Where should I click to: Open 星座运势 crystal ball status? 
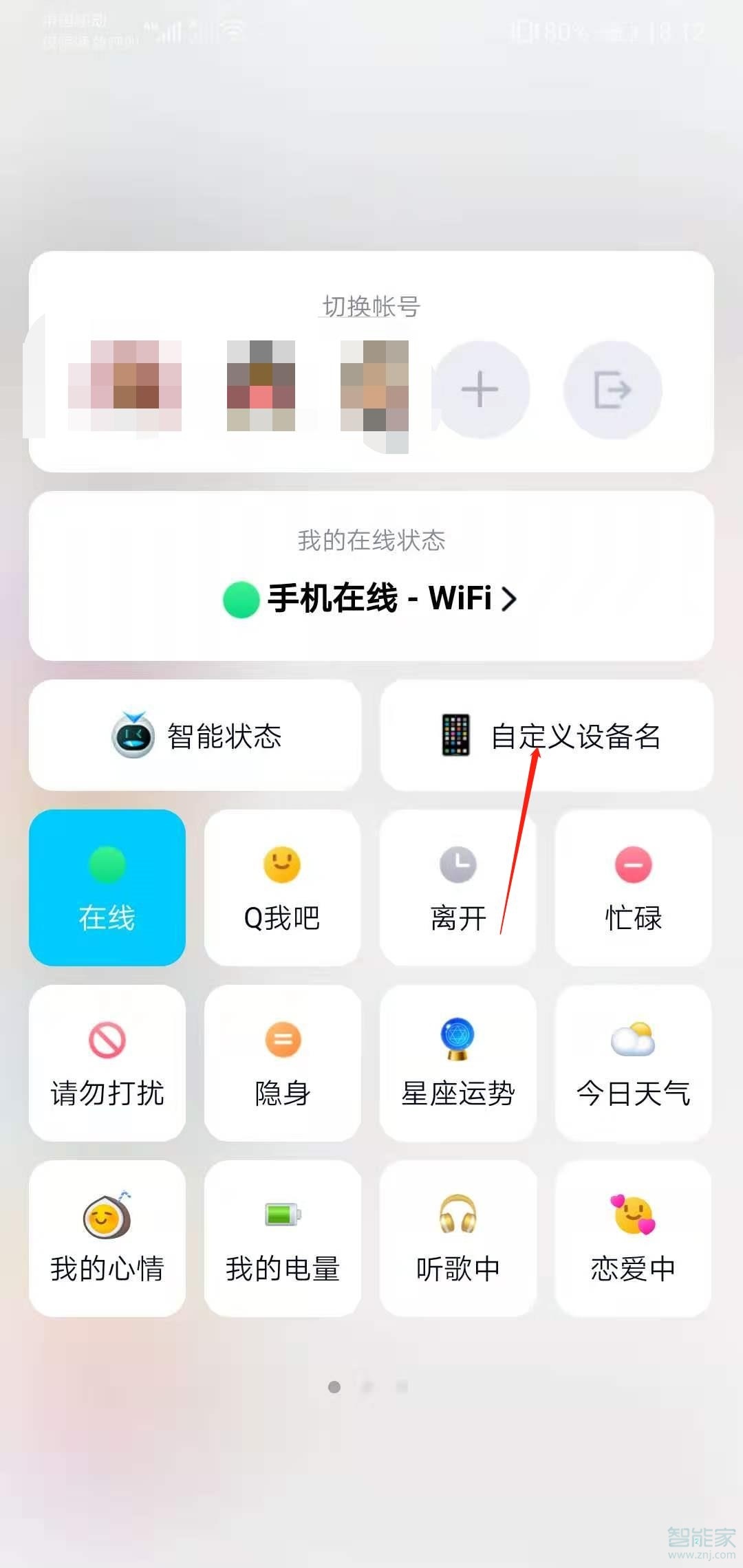(457, 1063)
